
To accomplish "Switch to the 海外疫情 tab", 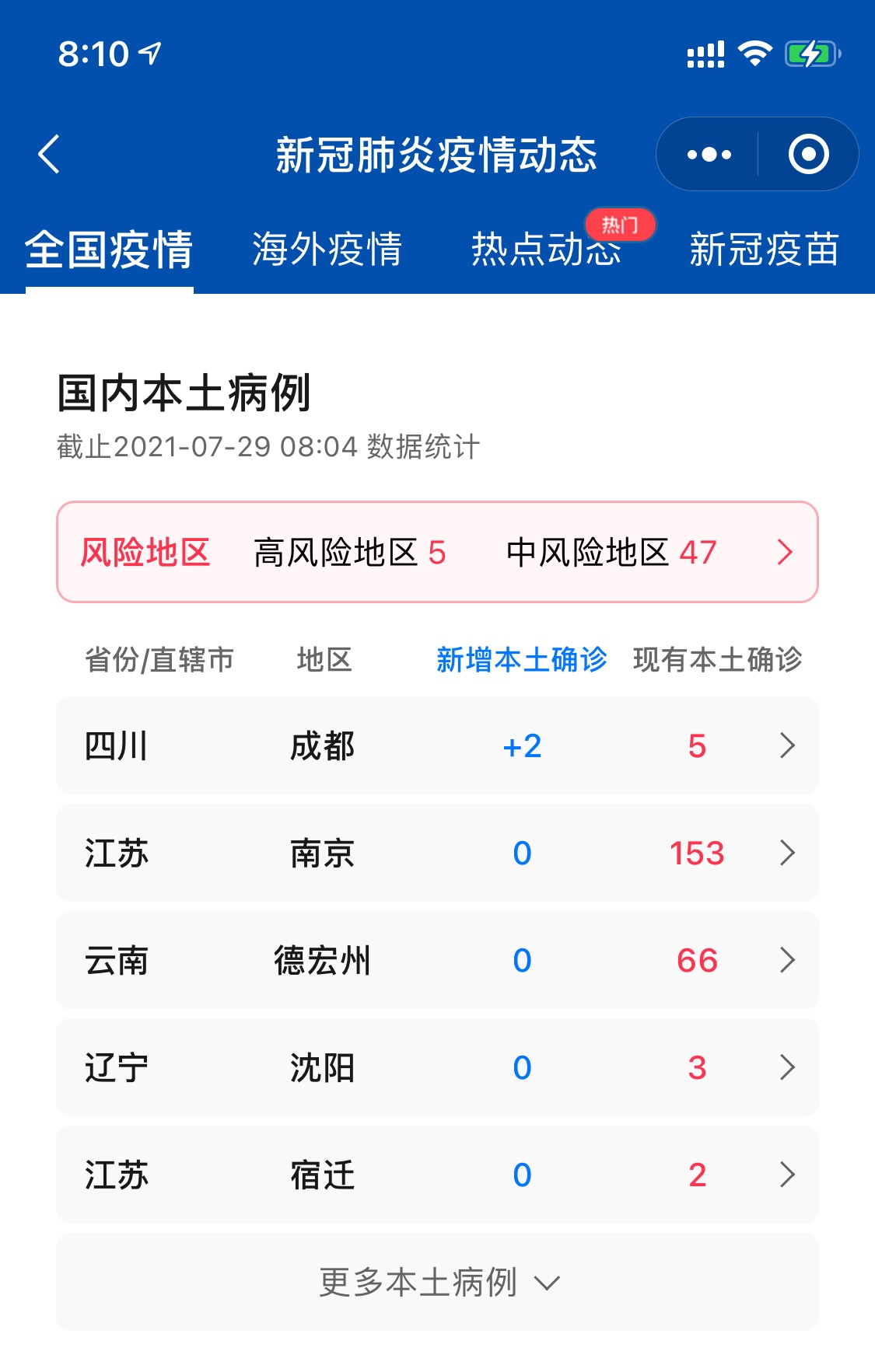I will (x=327, y=250).
